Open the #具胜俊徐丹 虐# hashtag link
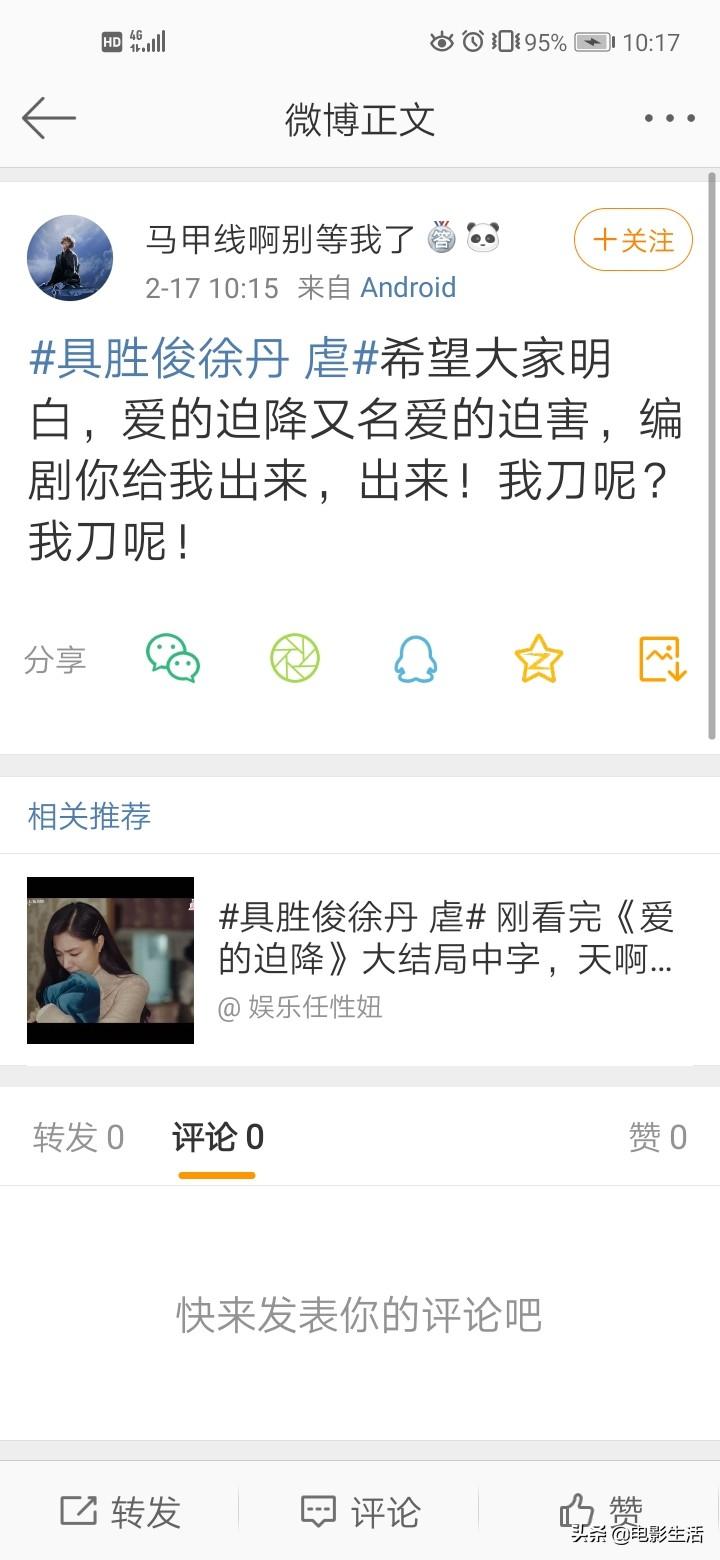Viewport: 720px width, 1560px height. pos(203,359)
